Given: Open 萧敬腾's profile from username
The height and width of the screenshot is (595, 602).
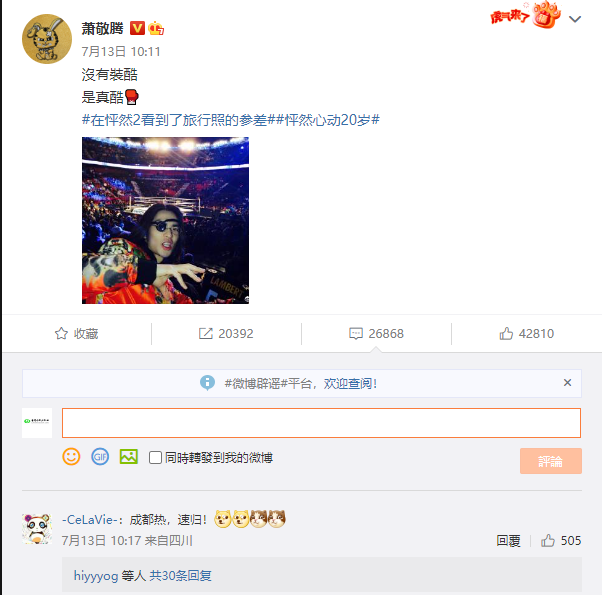Looking at the screenshot, I should point(103,28).
